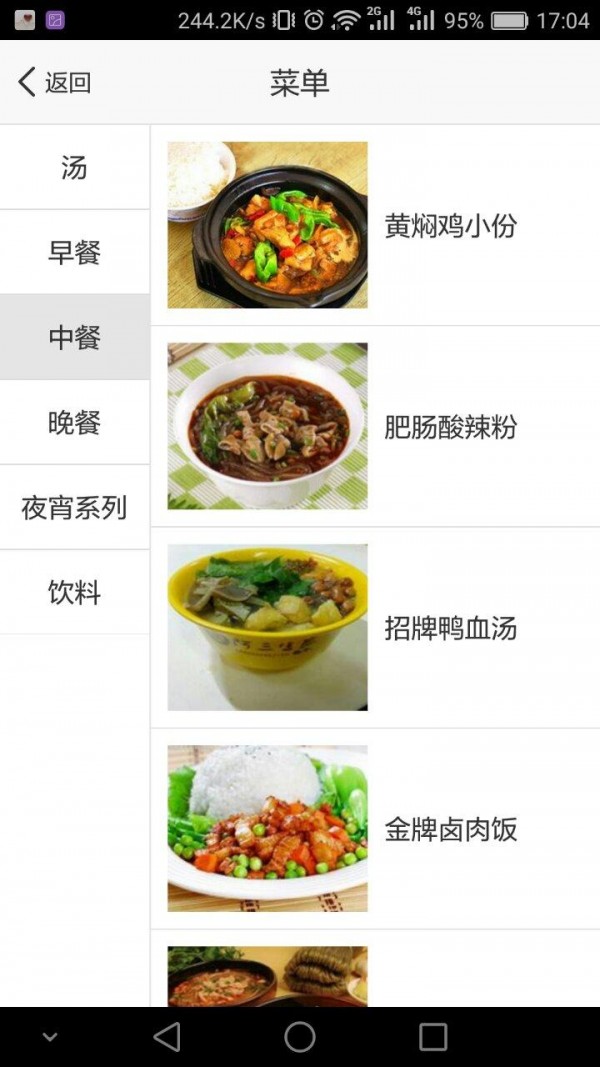
Task: Select the 汤 category
Action: pos(75,168)
